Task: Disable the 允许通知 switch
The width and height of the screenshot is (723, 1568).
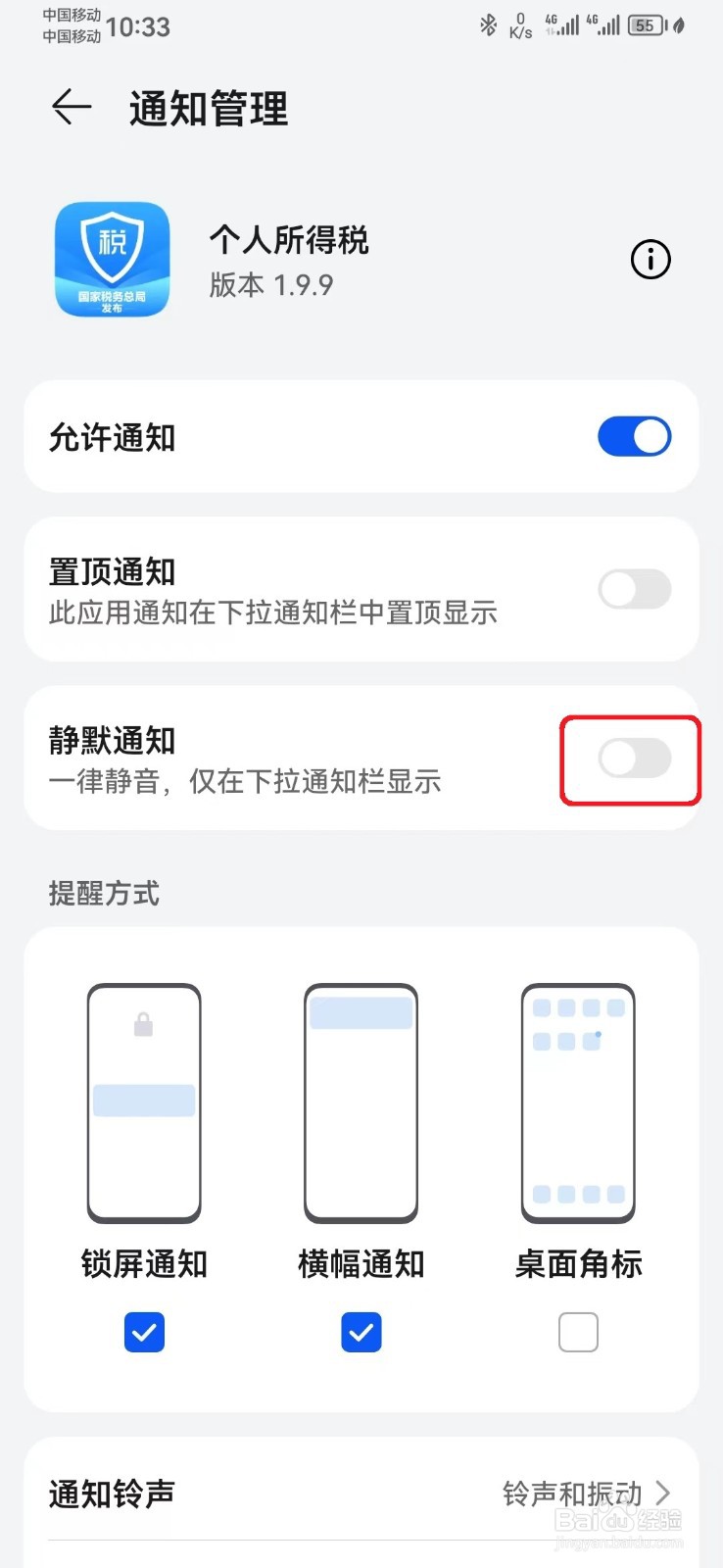Action: pos(634,437)
